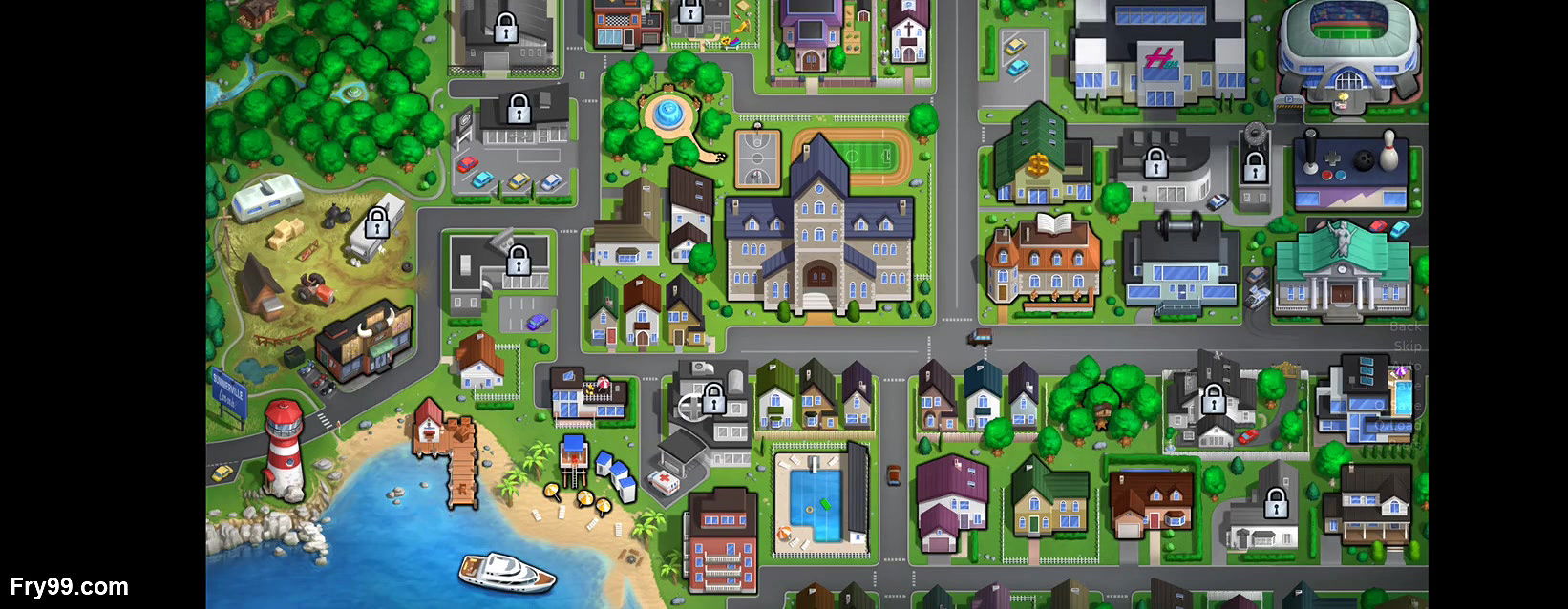
Task: Open the library with the book roof
Action: pyautogui.click(x=1044, y=257)
